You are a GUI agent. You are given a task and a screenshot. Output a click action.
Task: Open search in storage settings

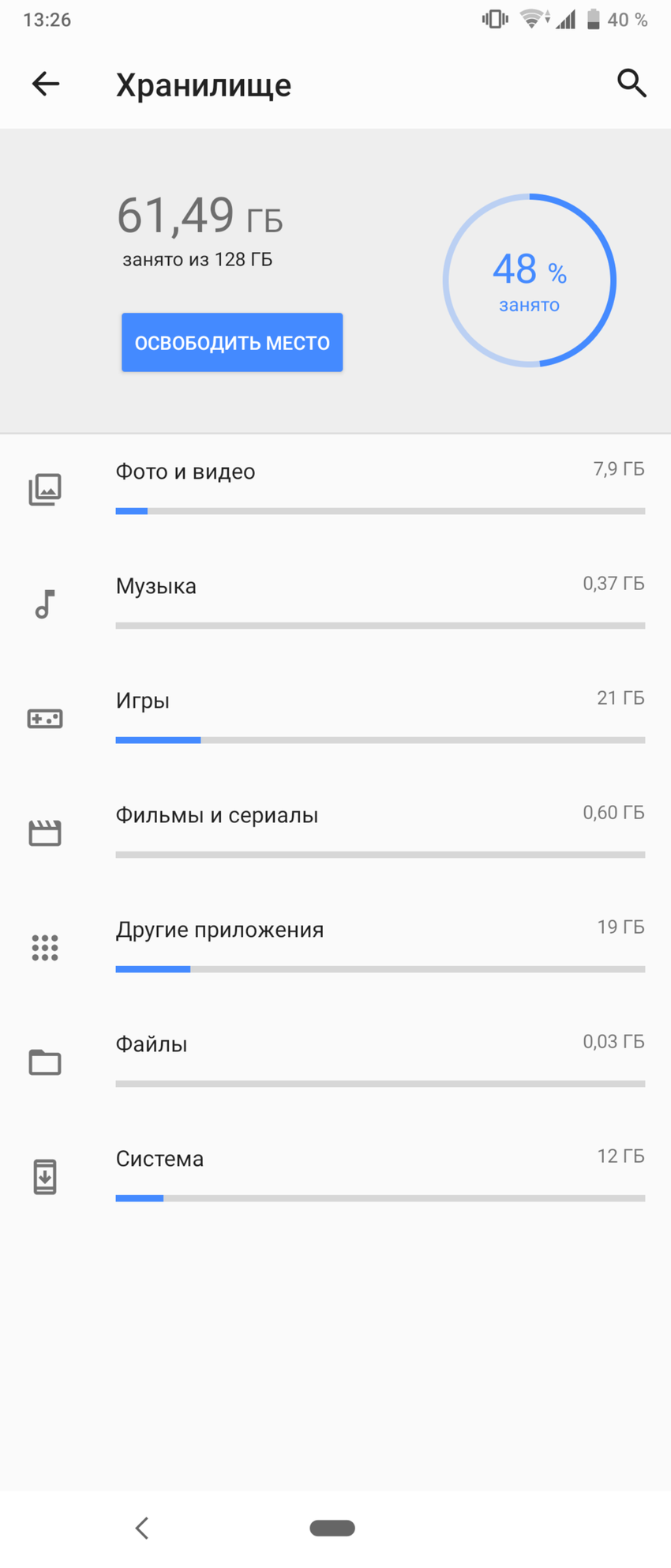click(632, 84)
